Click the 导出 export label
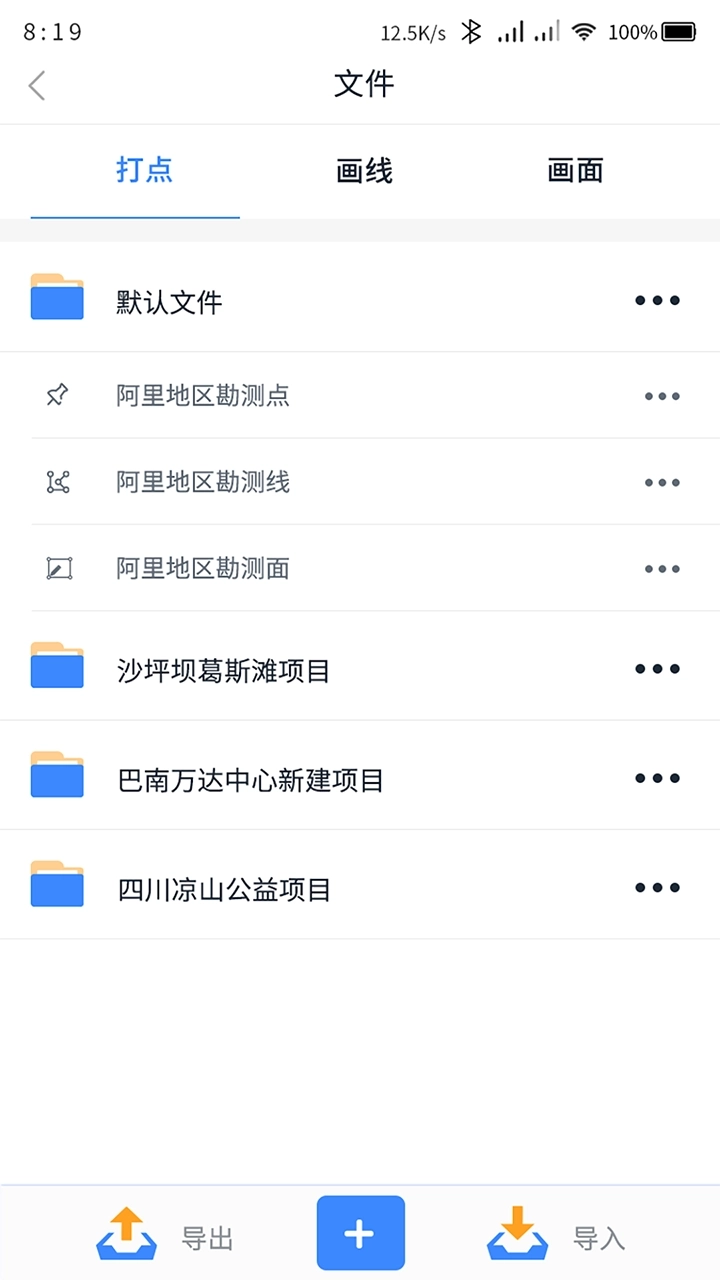Image resolution: width=720 pixels, height=1280 pixels. coord(205,1238)
